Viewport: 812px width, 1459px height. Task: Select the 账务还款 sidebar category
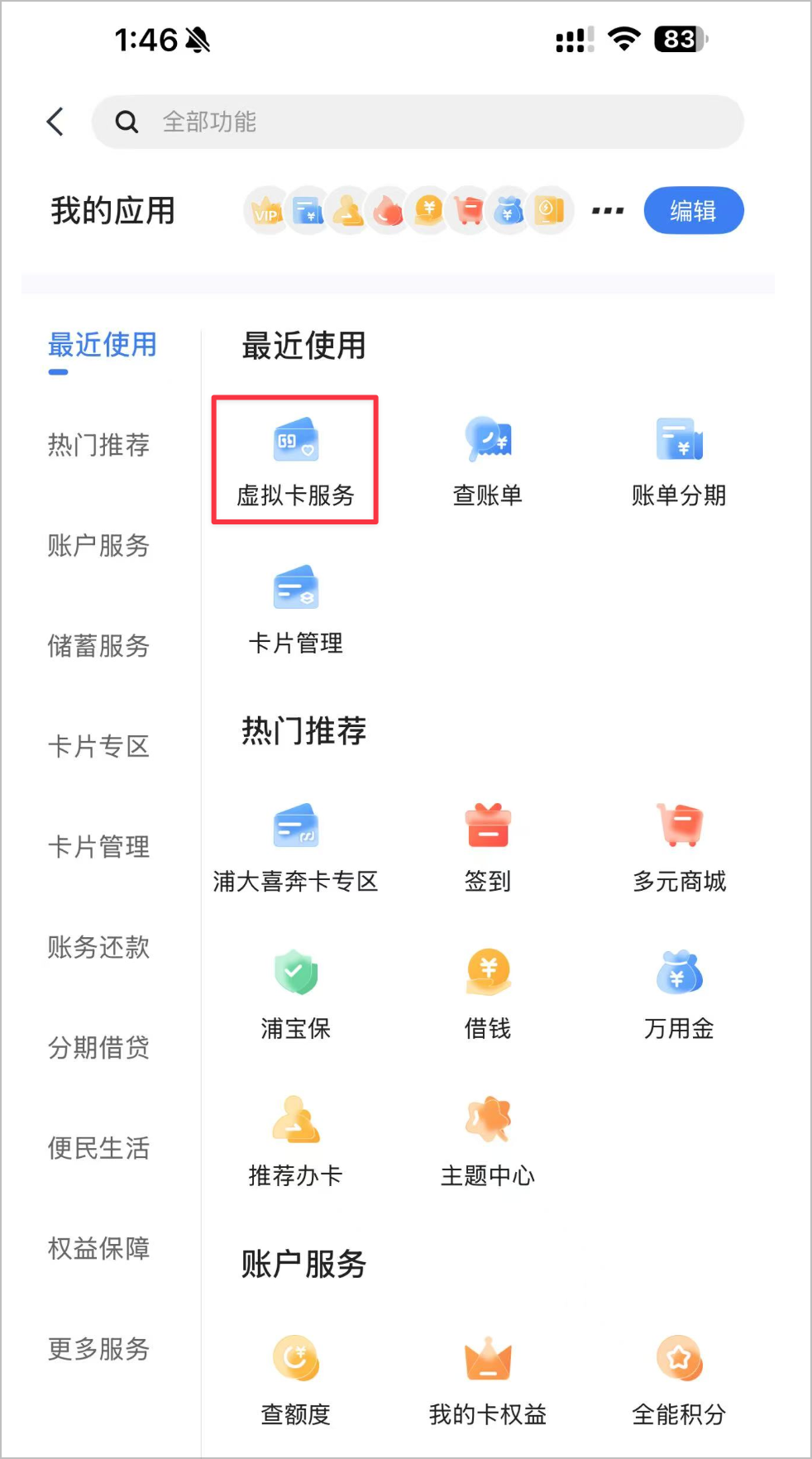[97, 948]
